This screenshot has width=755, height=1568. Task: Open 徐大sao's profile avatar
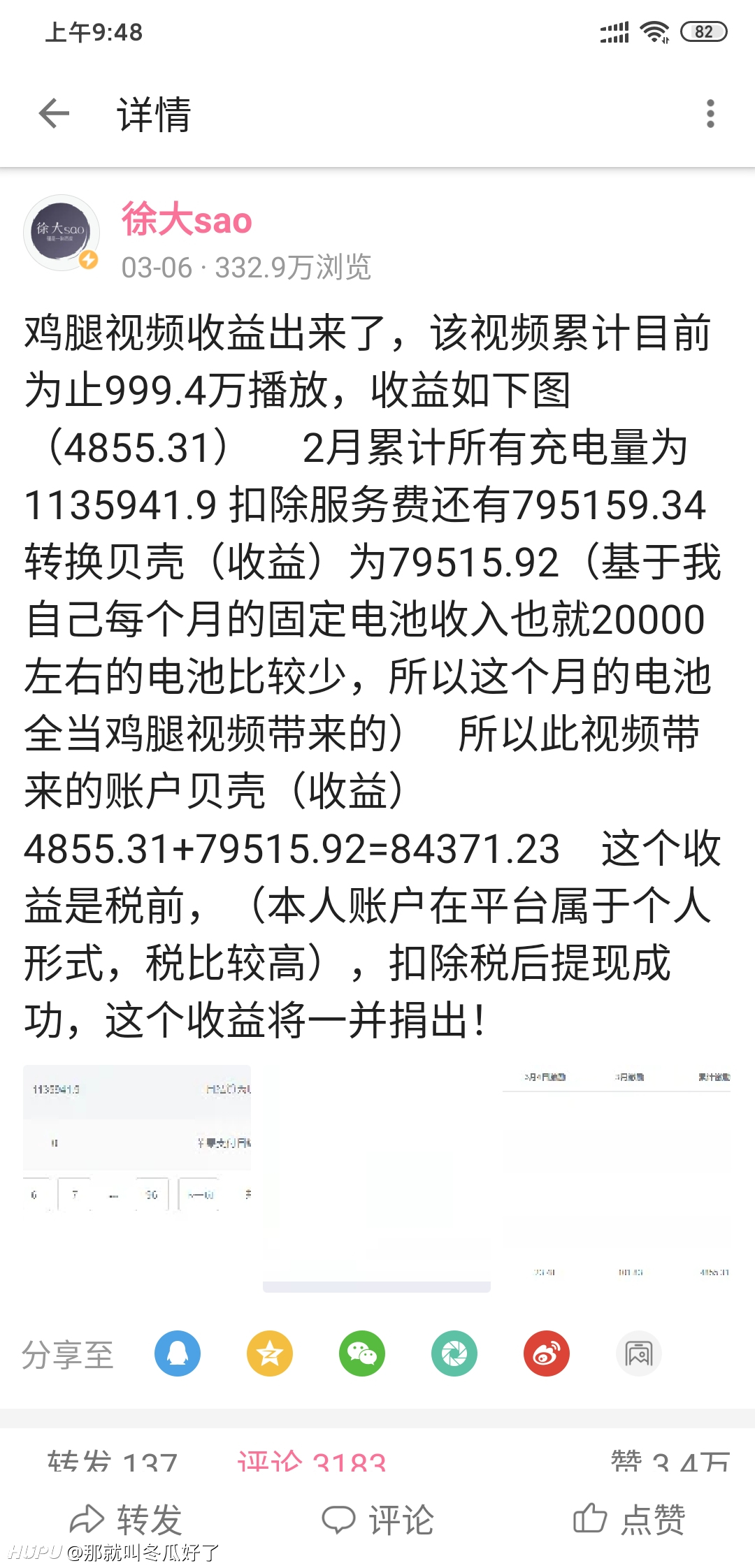tap(62, 233)
